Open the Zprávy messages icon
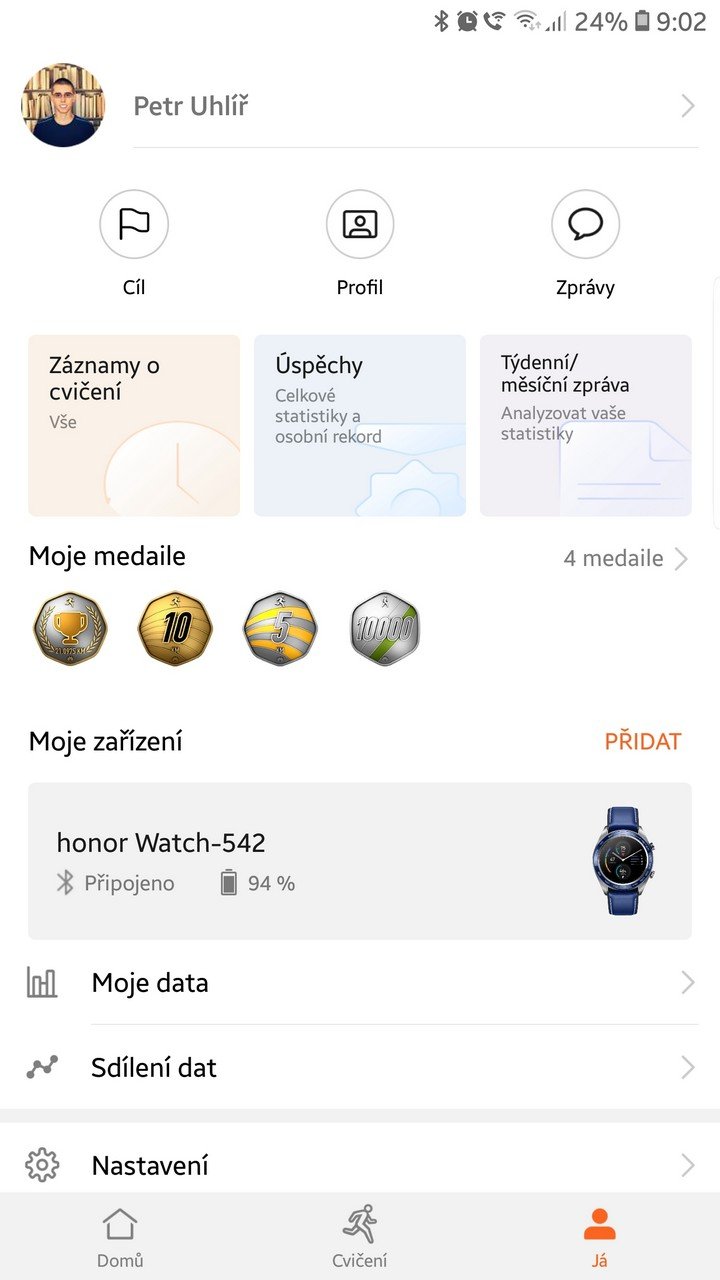Image resolution: width=720 pixels, height=1280 pixels. 586,224
